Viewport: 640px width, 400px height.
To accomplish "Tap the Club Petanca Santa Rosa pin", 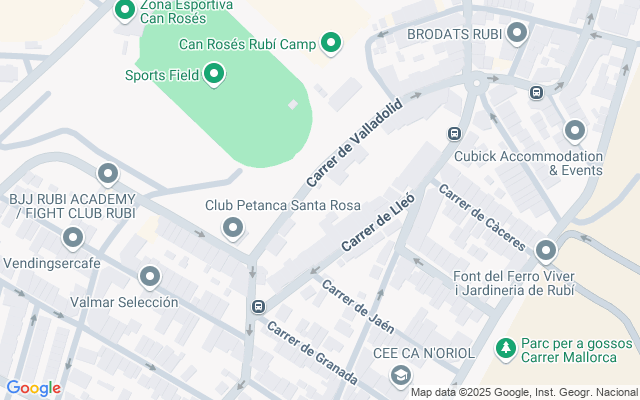I will [233, 228].
